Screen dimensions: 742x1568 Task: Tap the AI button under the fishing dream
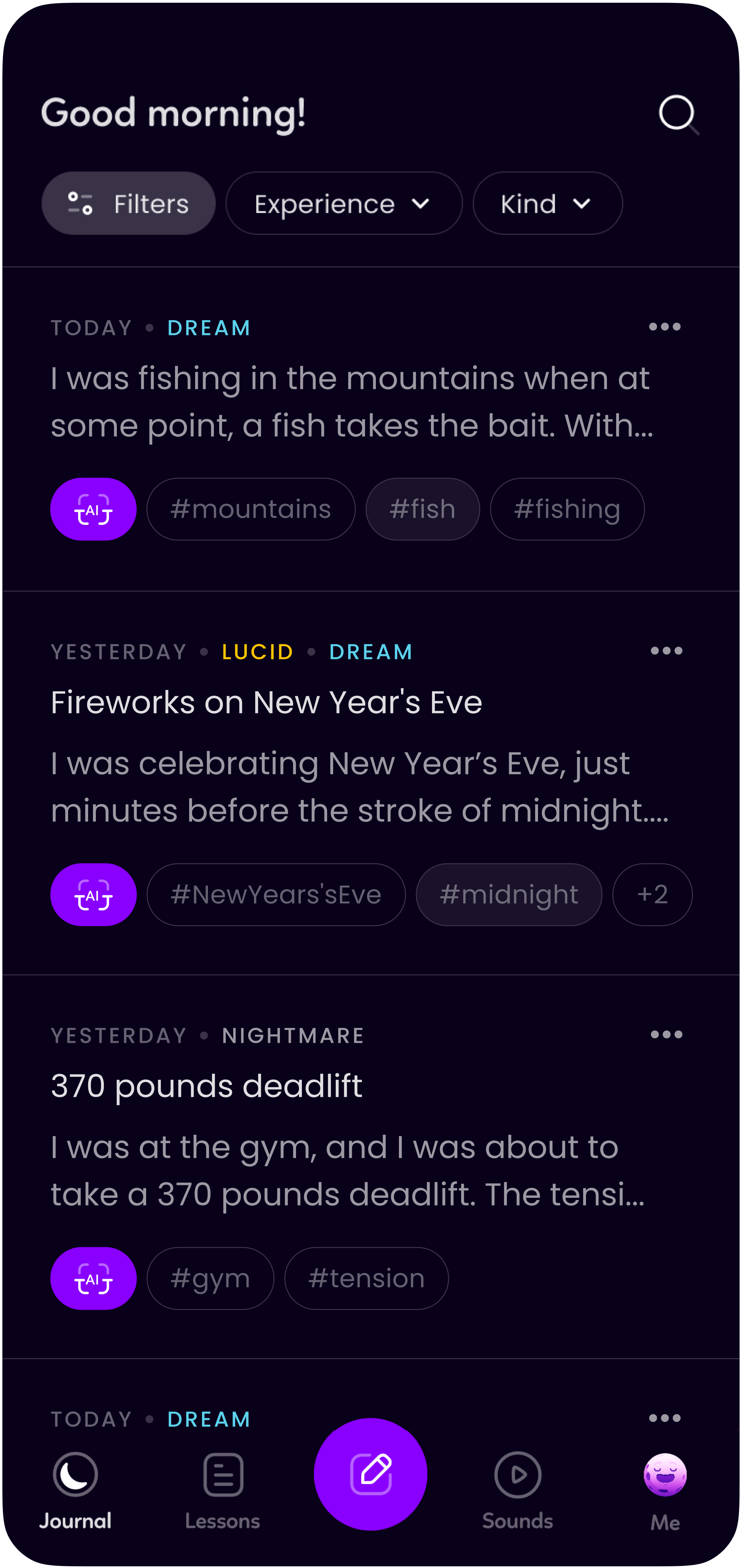click(93, 509)
